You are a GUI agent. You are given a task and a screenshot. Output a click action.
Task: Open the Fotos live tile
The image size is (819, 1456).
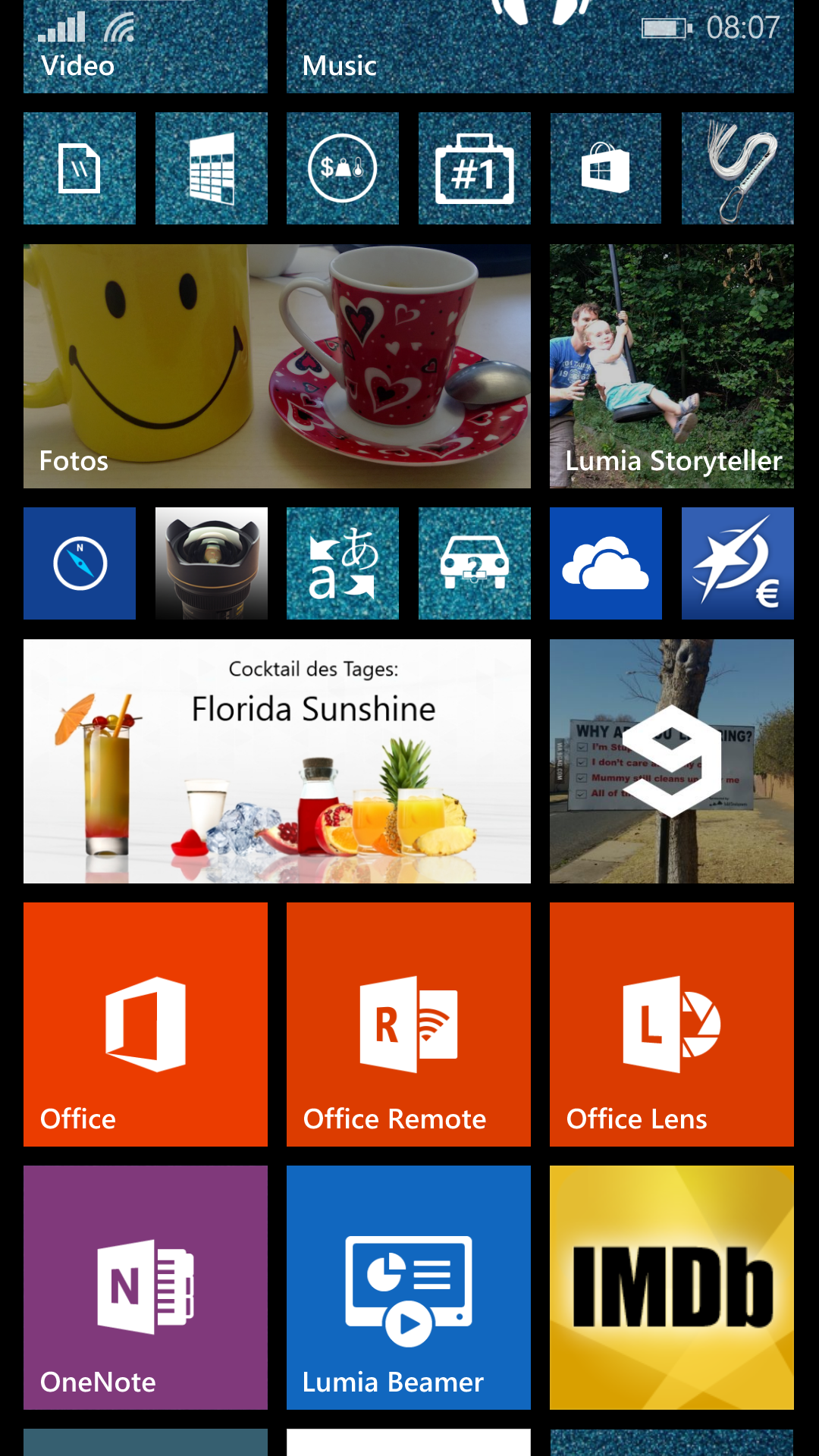pos(277,366)
